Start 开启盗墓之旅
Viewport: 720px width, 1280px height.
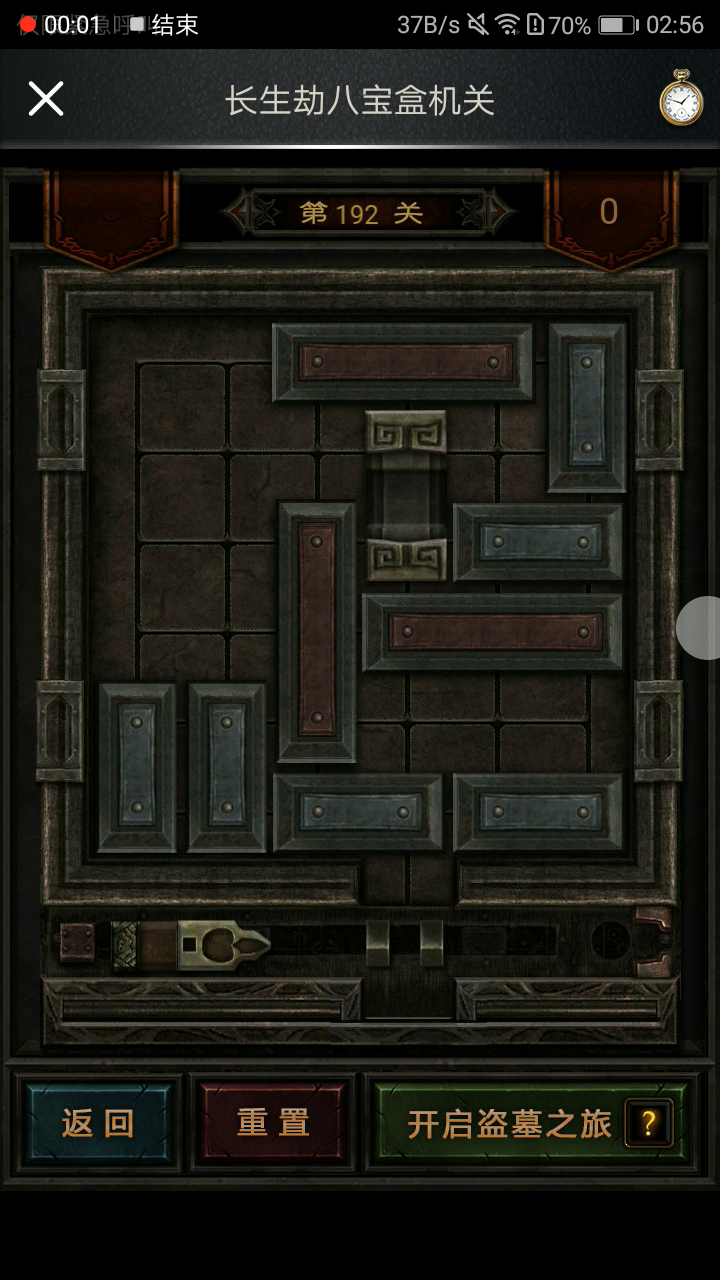tap(509, 1124)
